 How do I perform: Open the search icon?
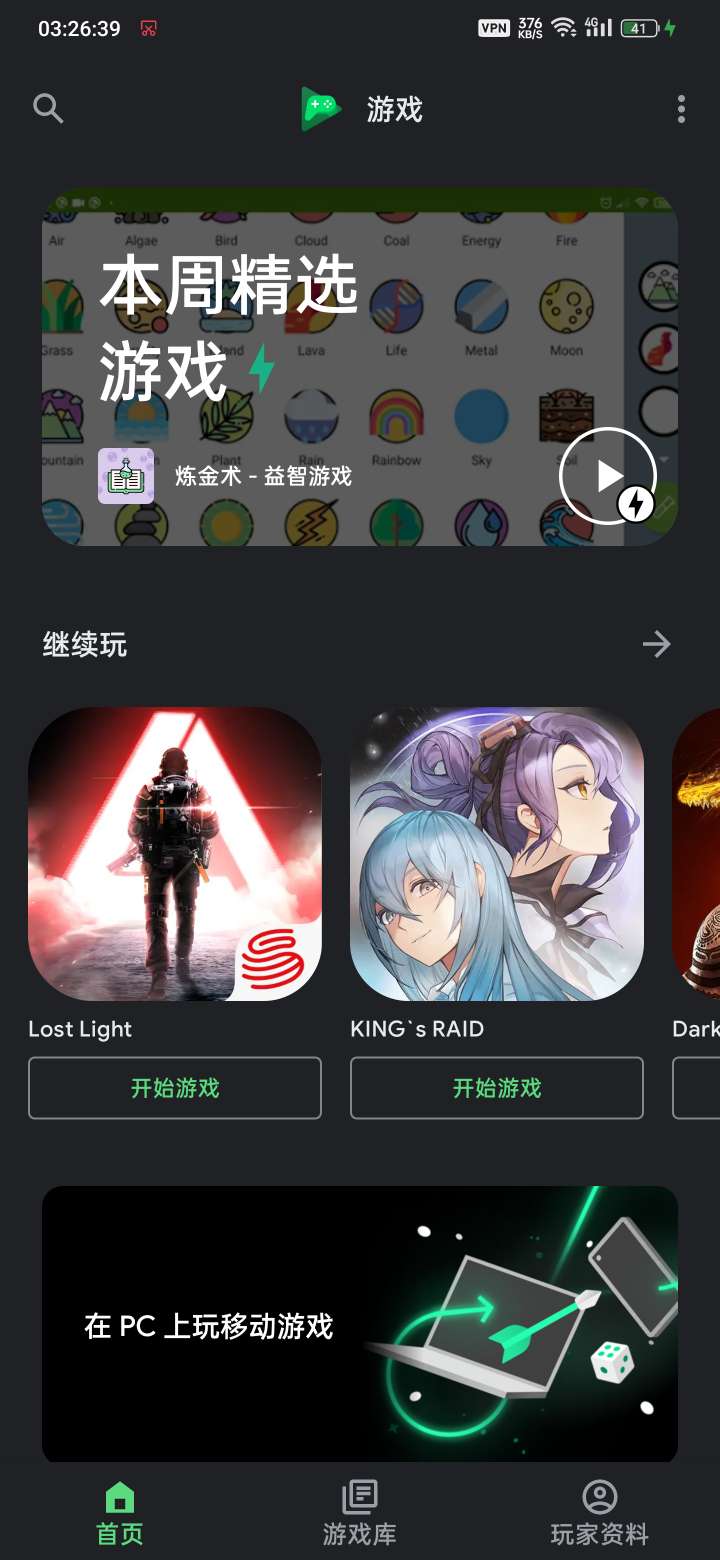click(48, 108)
